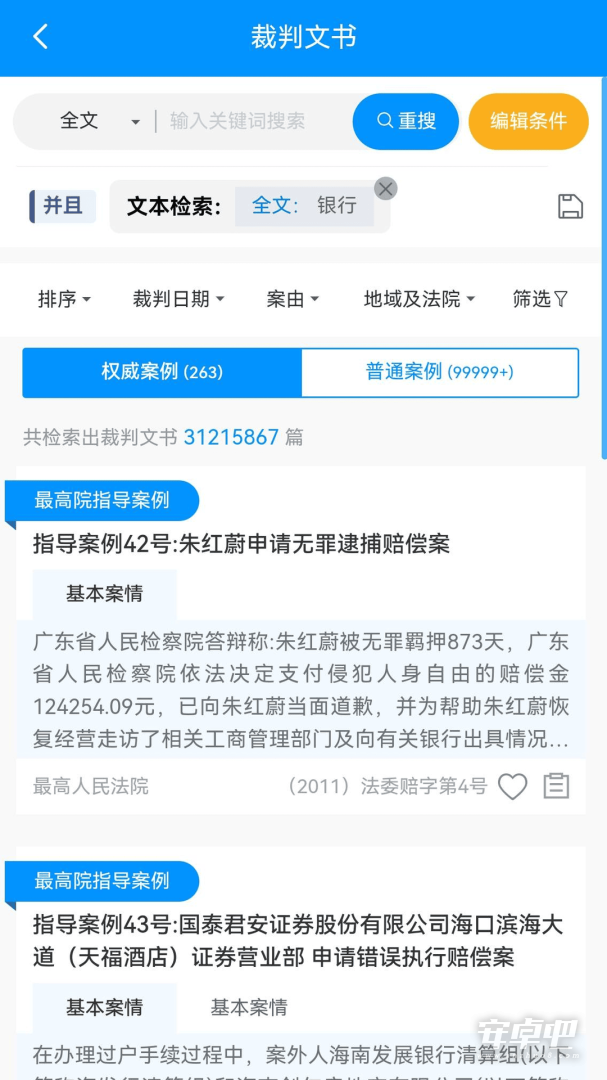The image size is (607, 1080).
Task: Select the 基本案情 tab under 指导案例42号
Action: pos(105,594)
